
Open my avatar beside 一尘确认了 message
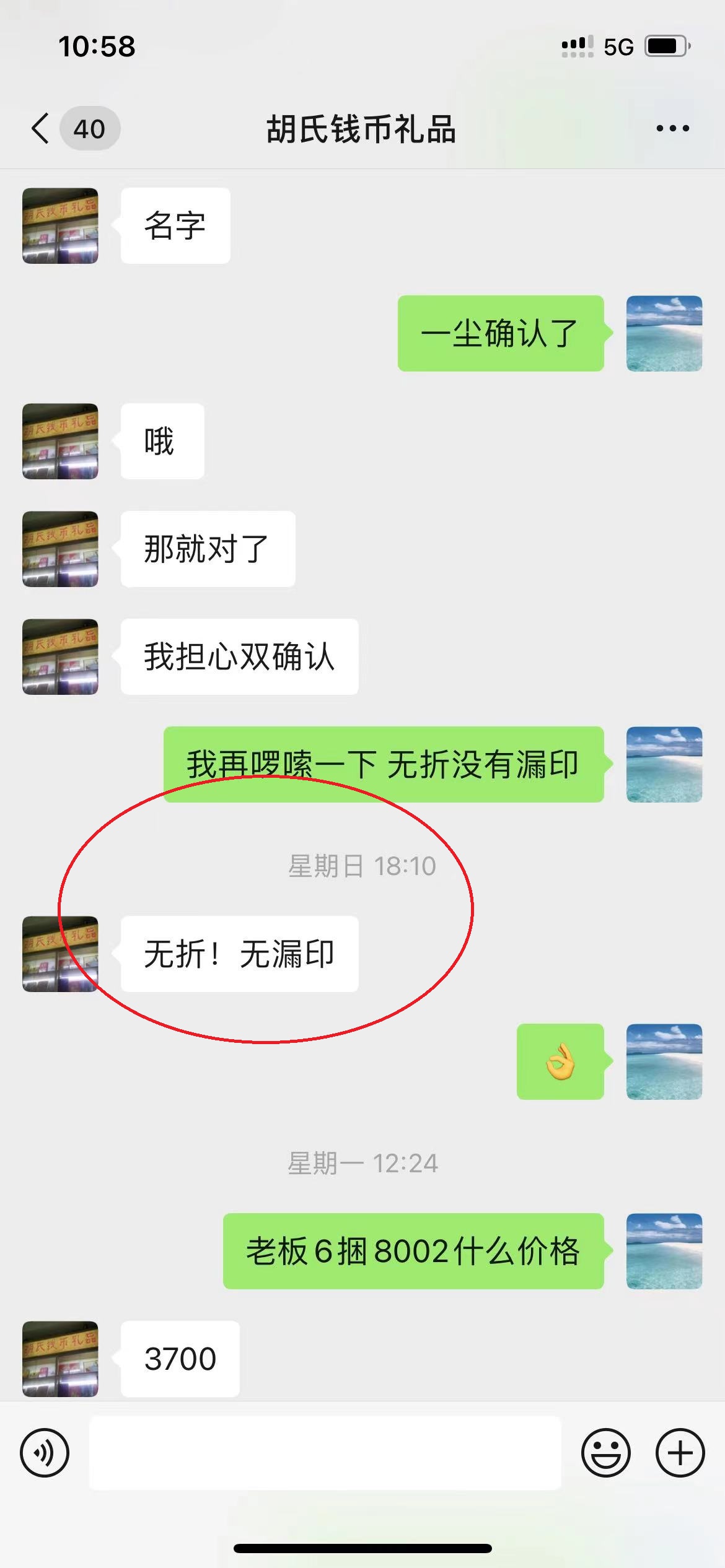(664, 334)
